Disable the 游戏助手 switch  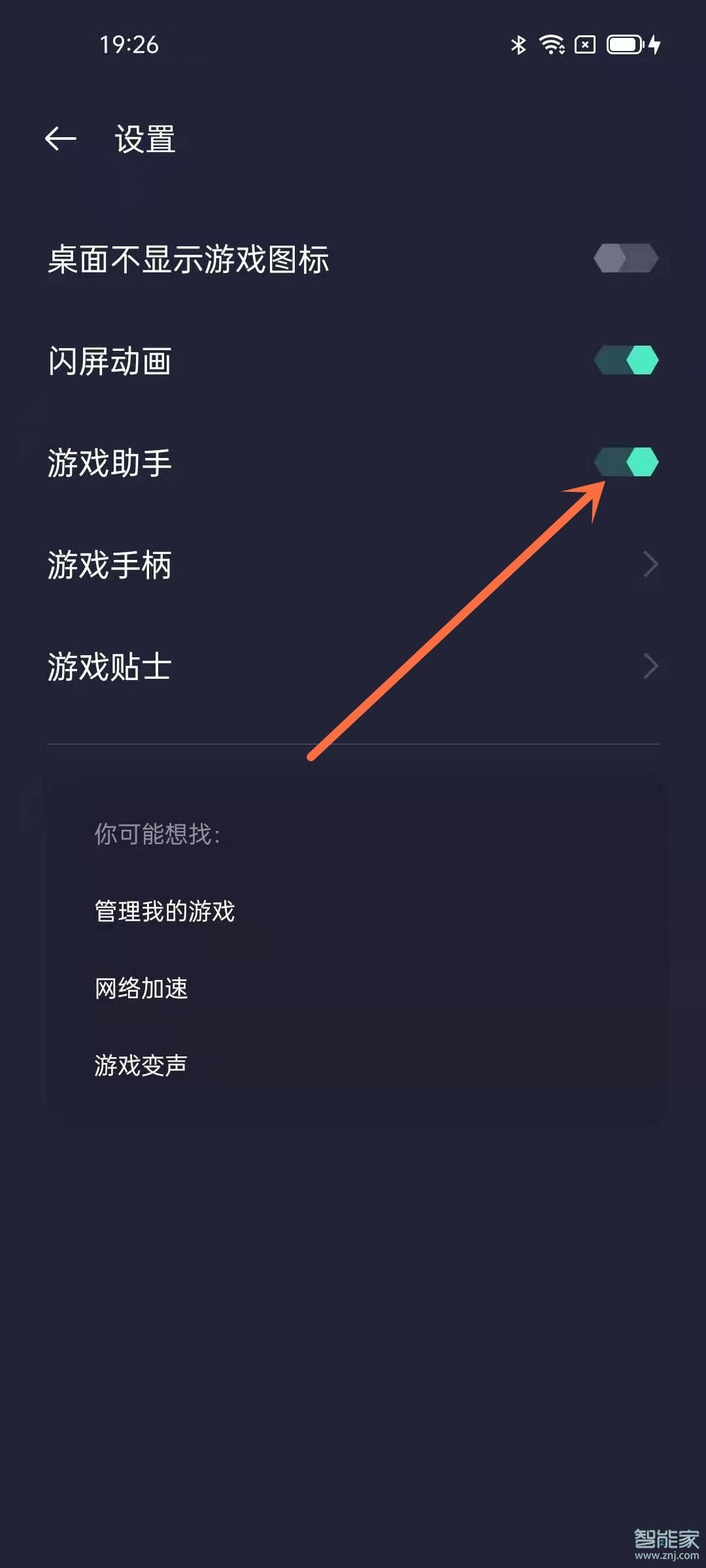pos(626,462)
